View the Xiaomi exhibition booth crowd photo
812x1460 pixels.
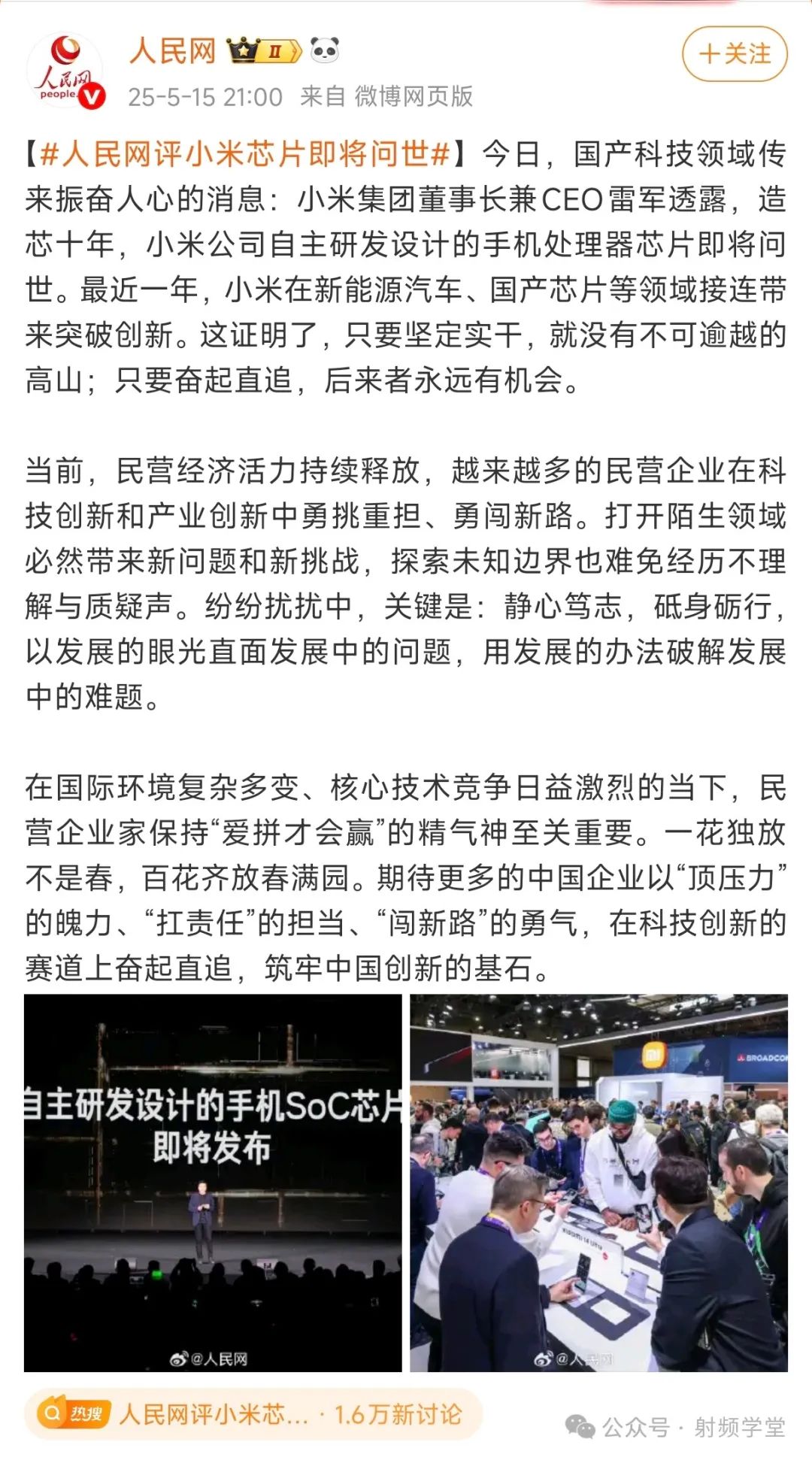point(598,1183)
